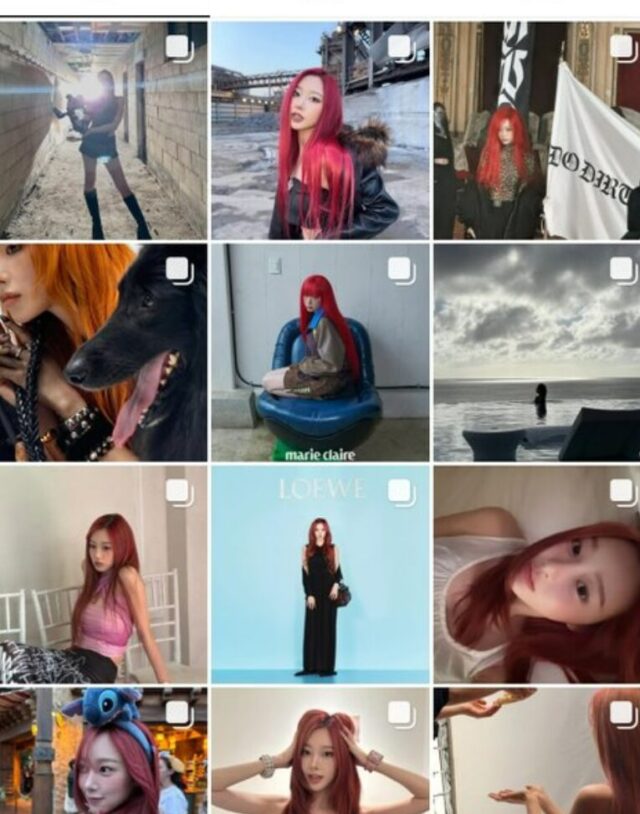This screenshot has height=814, width=640.
Task: View the lying-down selfie in white top
Action: [x=537, y=574]
